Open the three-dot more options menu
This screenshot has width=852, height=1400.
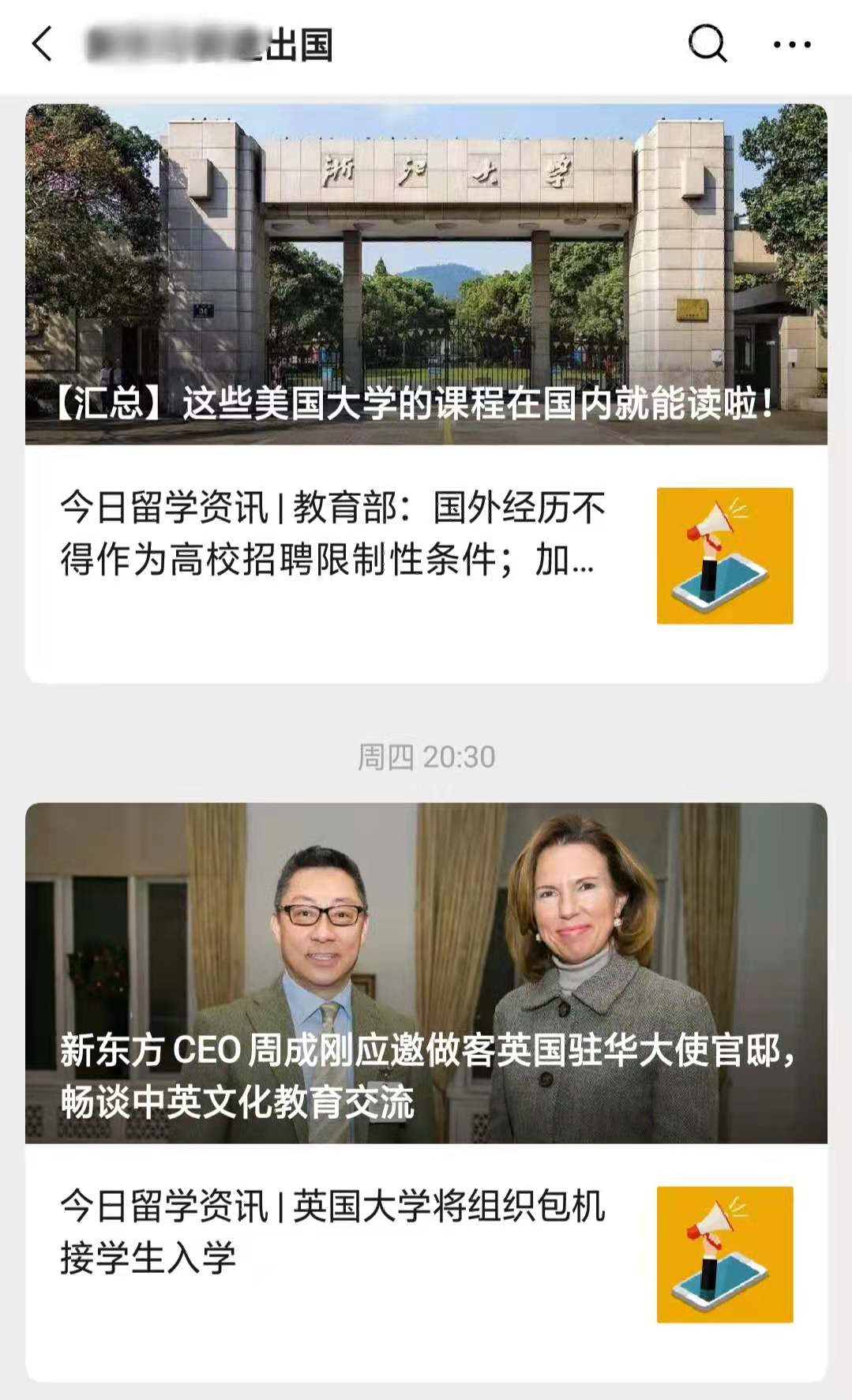click(791, 44)
